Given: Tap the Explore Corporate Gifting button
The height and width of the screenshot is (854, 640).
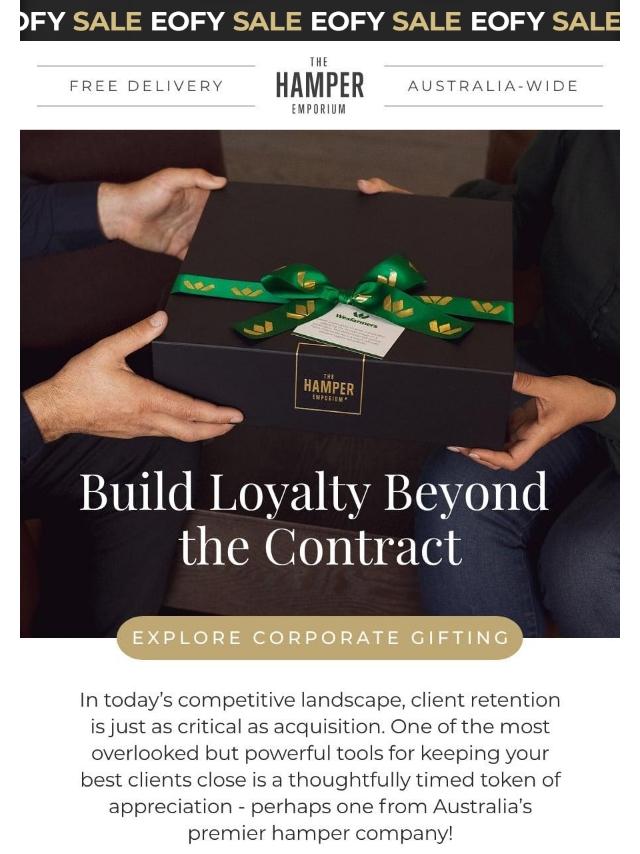Looking at the screenshot, I should [320, 638].
